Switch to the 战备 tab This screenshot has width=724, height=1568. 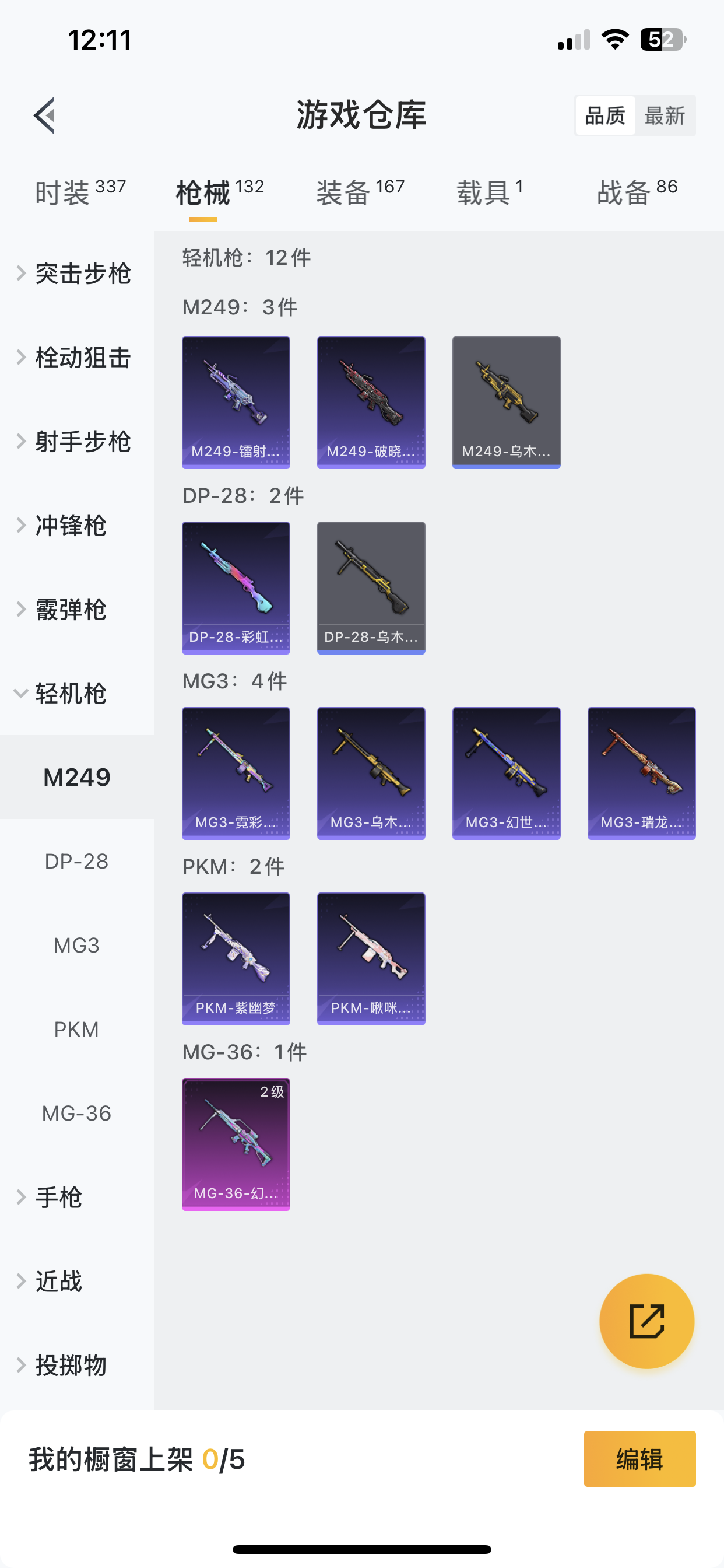pos(637,192)
